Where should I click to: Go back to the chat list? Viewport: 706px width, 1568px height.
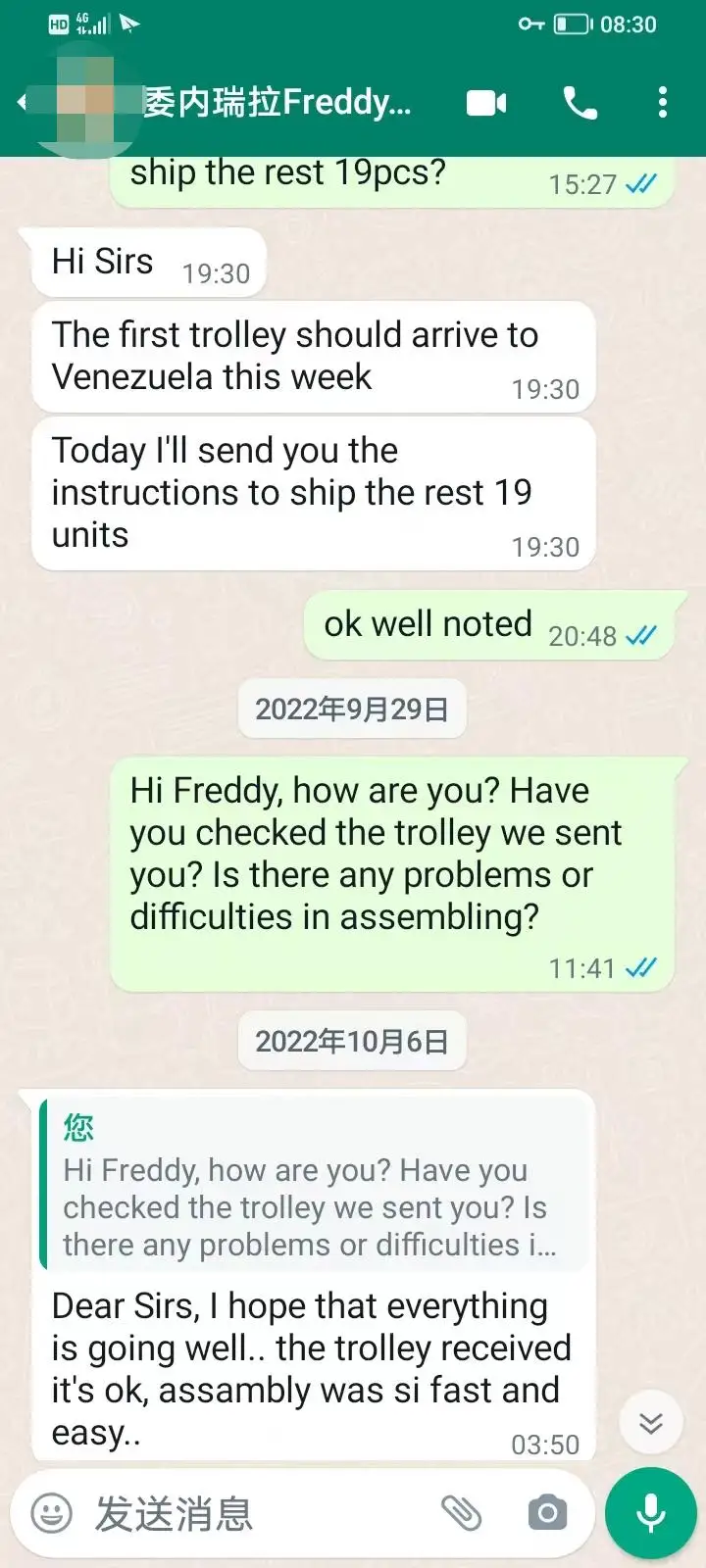22,102
